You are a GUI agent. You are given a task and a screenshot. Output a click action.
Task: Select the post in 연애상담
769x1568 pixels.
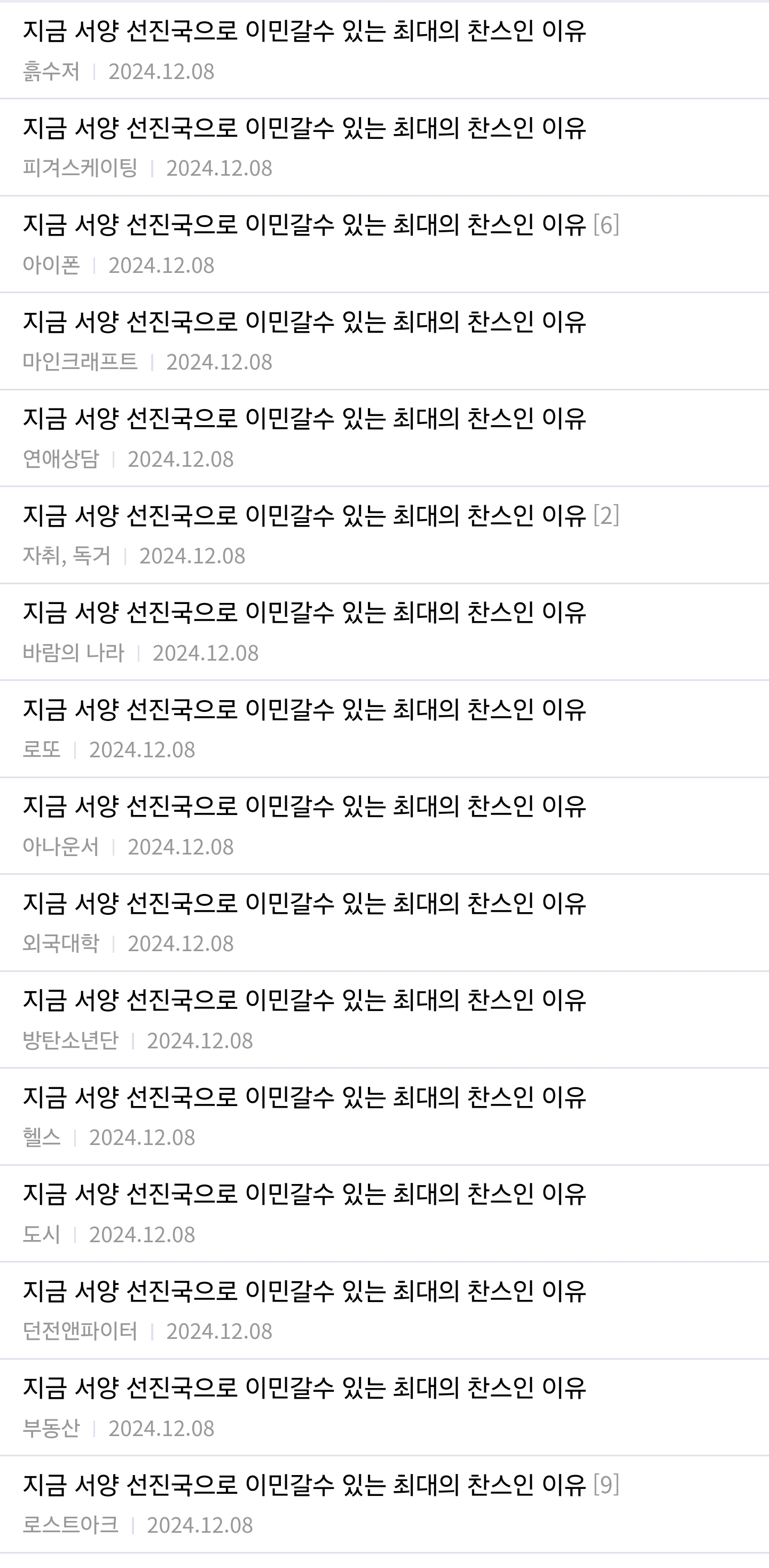coord(304,419)
